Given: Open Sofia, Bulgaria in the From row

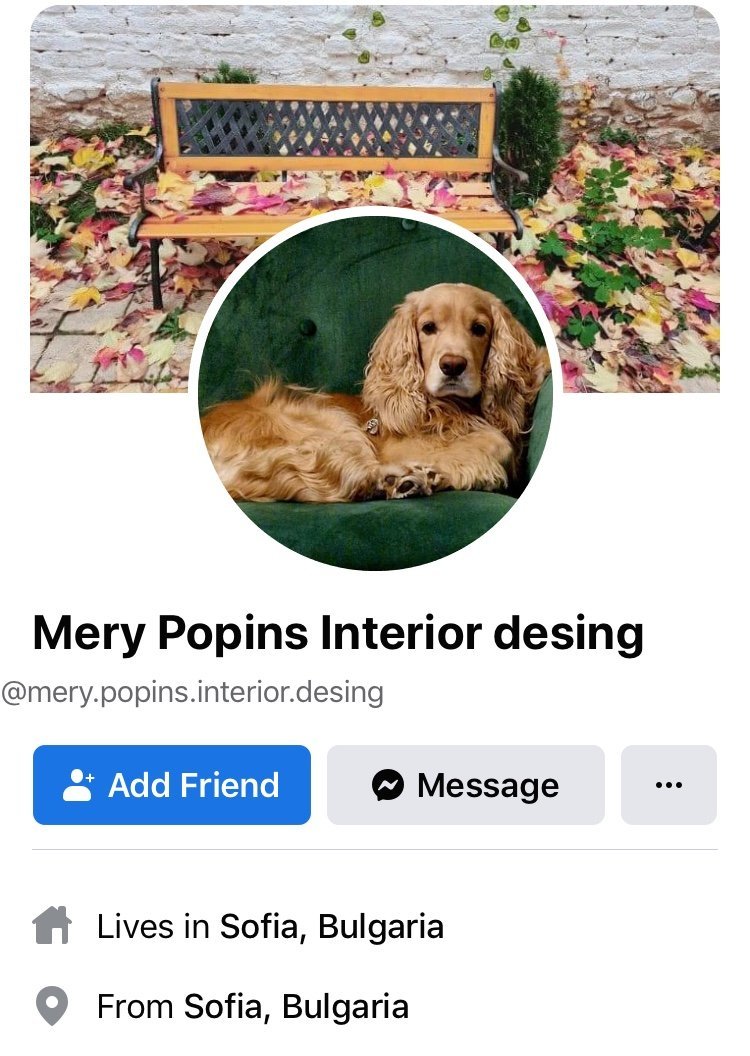Looking at the screenshot, I should coord(296,1007).
